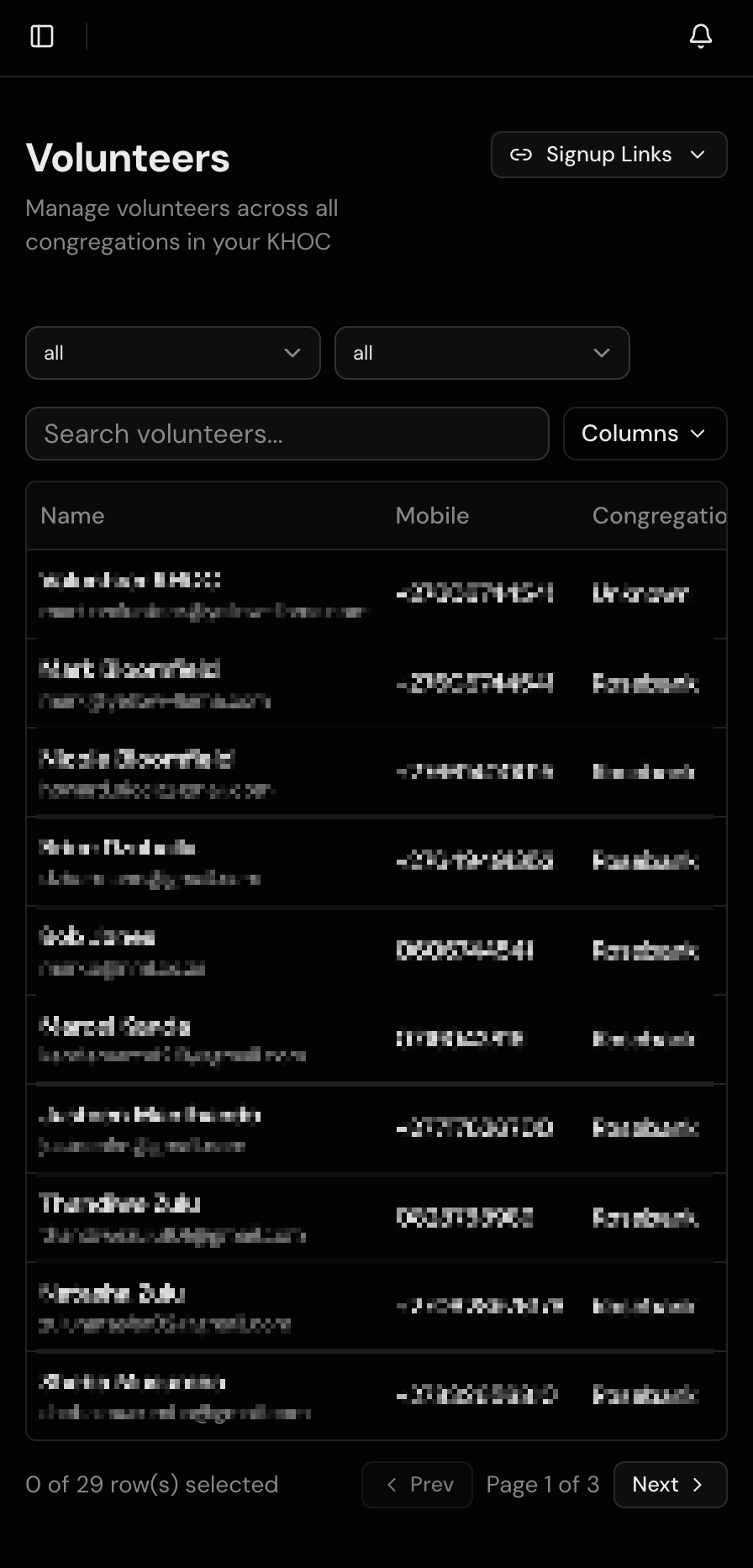Click the Search volunteers input field
This screenshot has height=1568, width=753.
click(287, 434)
